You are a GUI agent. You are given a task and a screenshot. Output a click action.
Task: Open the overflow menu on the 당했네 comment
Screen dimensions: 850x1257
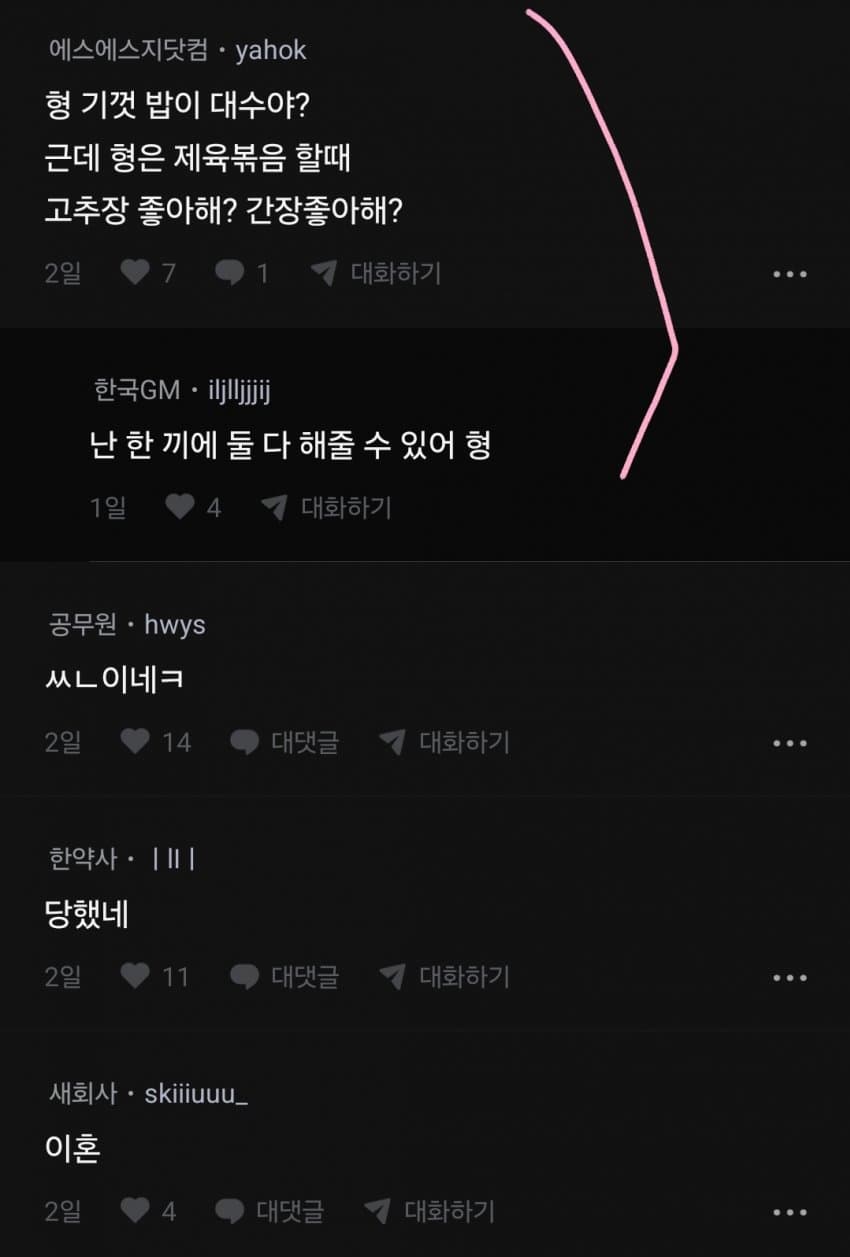point(790,977)
